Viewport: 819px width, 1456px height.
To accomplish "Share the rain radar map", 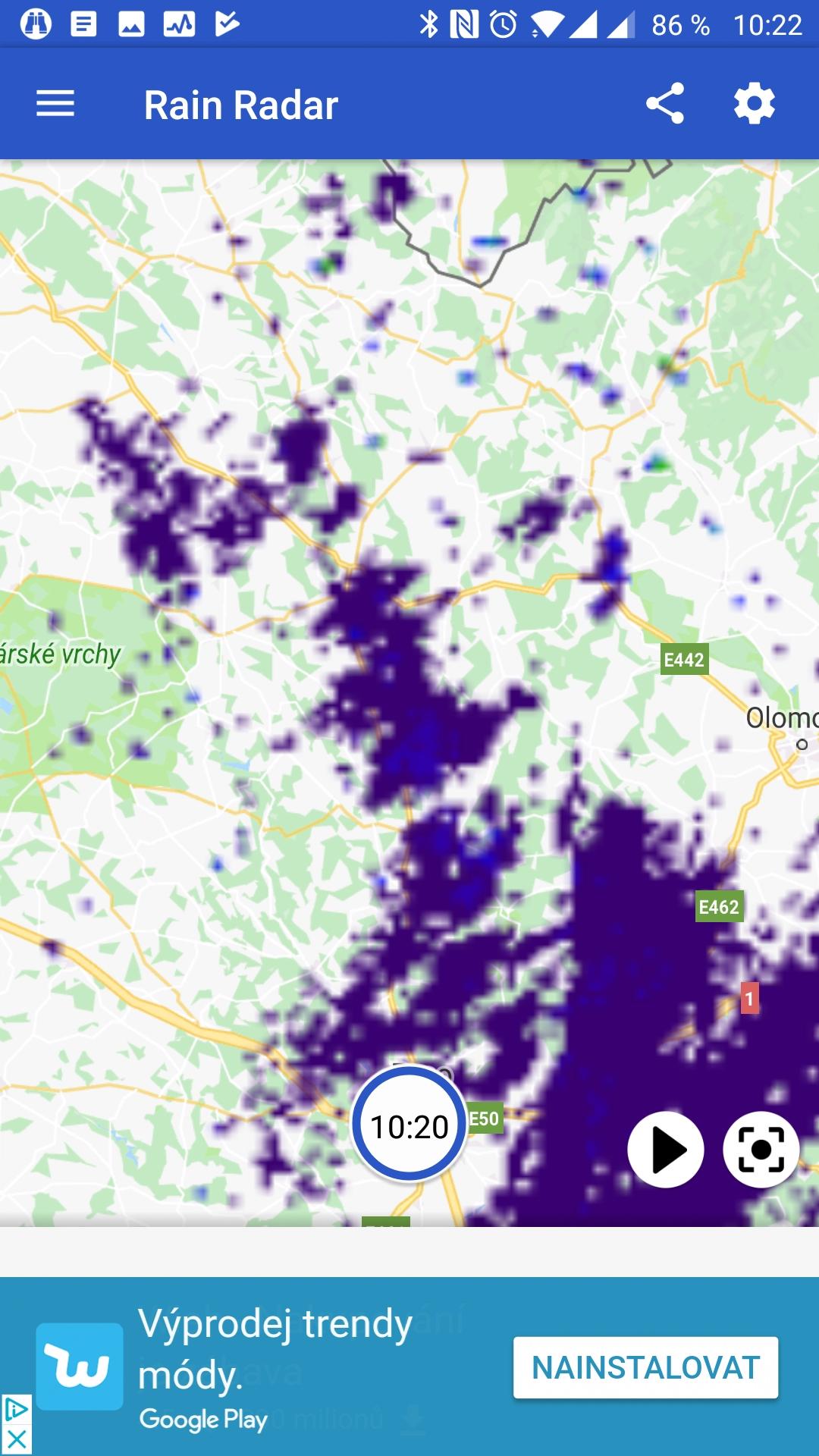I will coord(665,104).
